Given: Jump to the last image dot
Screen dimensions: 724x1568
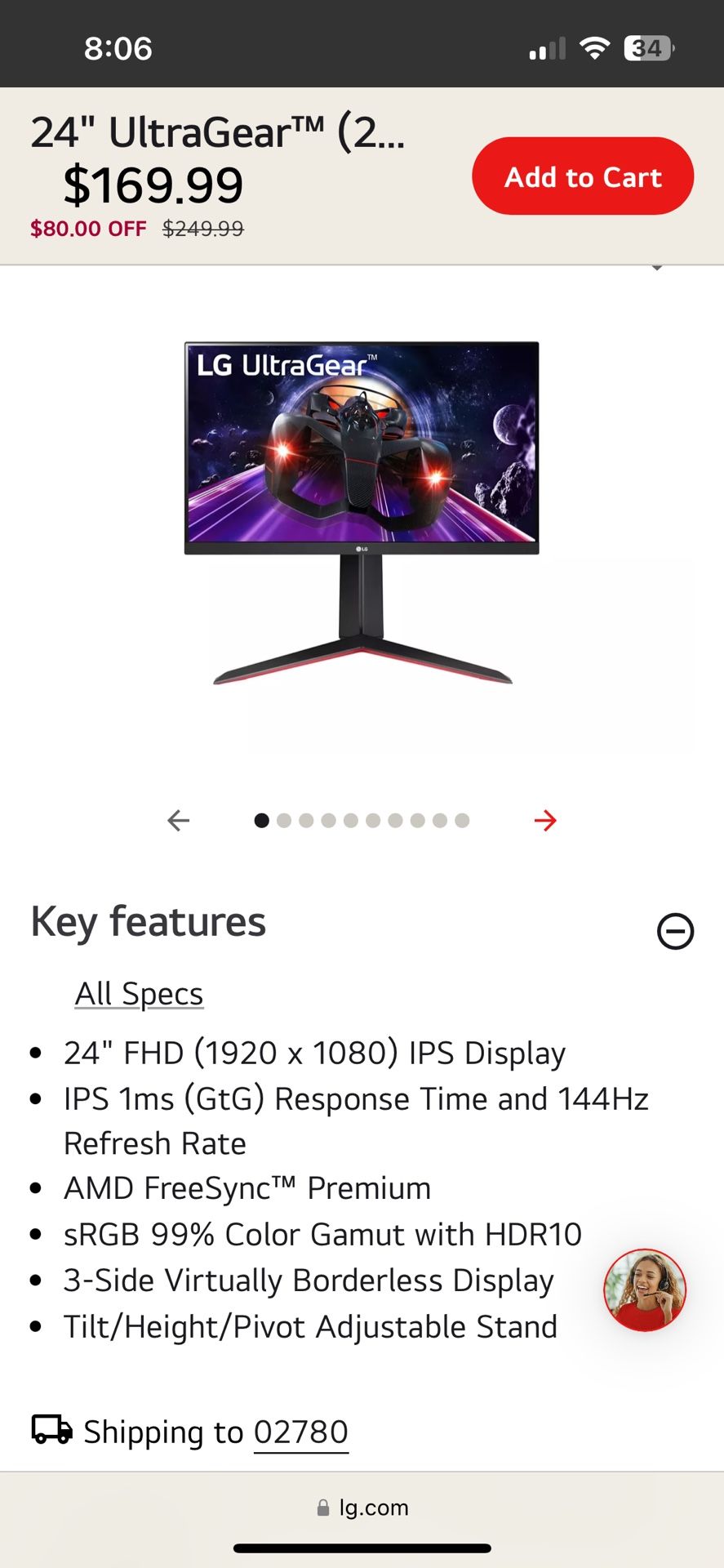Looking at the screenshot, I should (x=462, y=821).
